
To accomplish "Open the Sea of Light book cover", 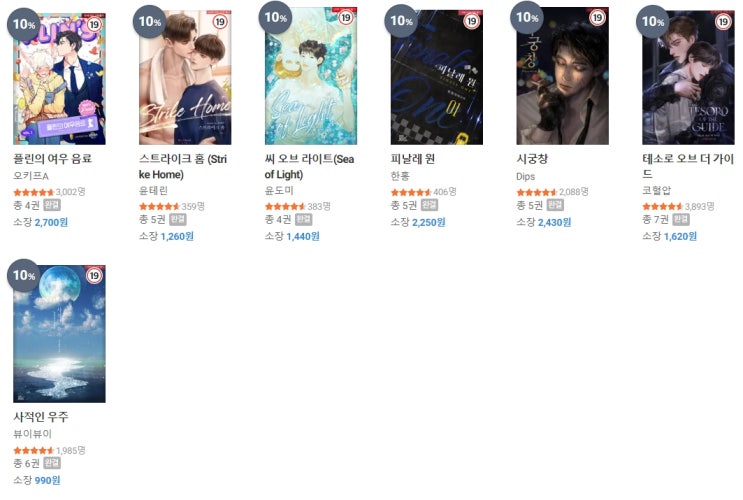I will click(x=310, y=78).
